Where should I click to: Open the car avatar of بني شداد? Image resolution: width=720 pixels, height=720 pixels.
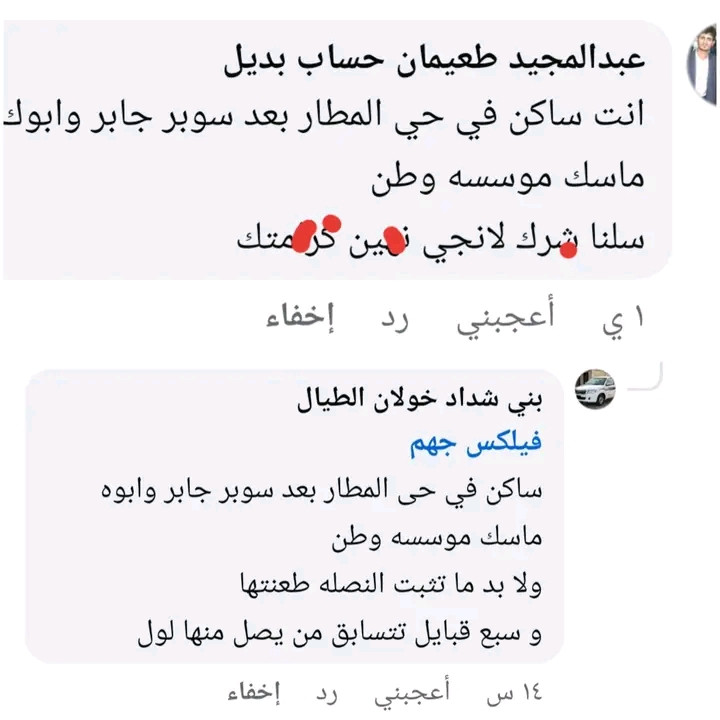[x=595, y=389]
